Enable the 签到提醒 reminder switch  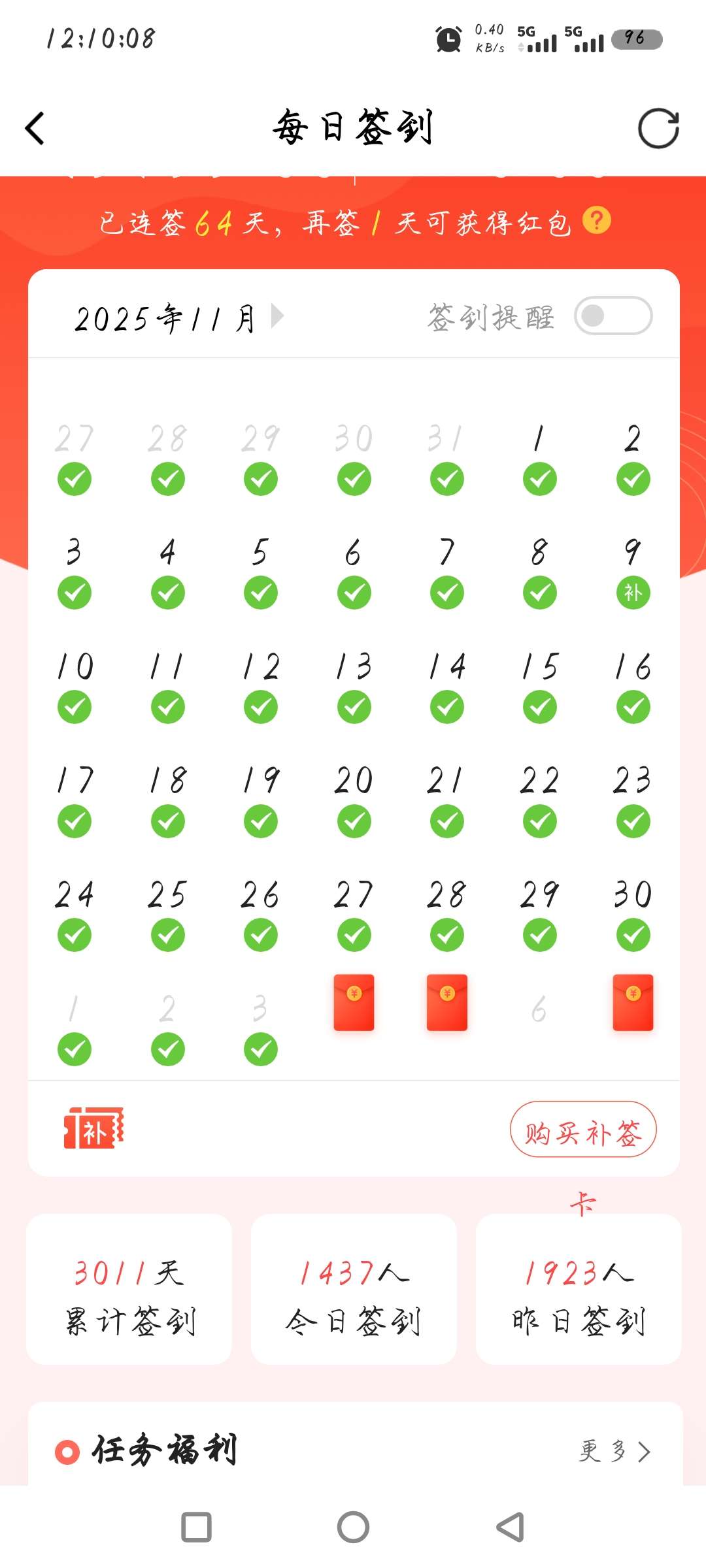(x=613, y=316)
